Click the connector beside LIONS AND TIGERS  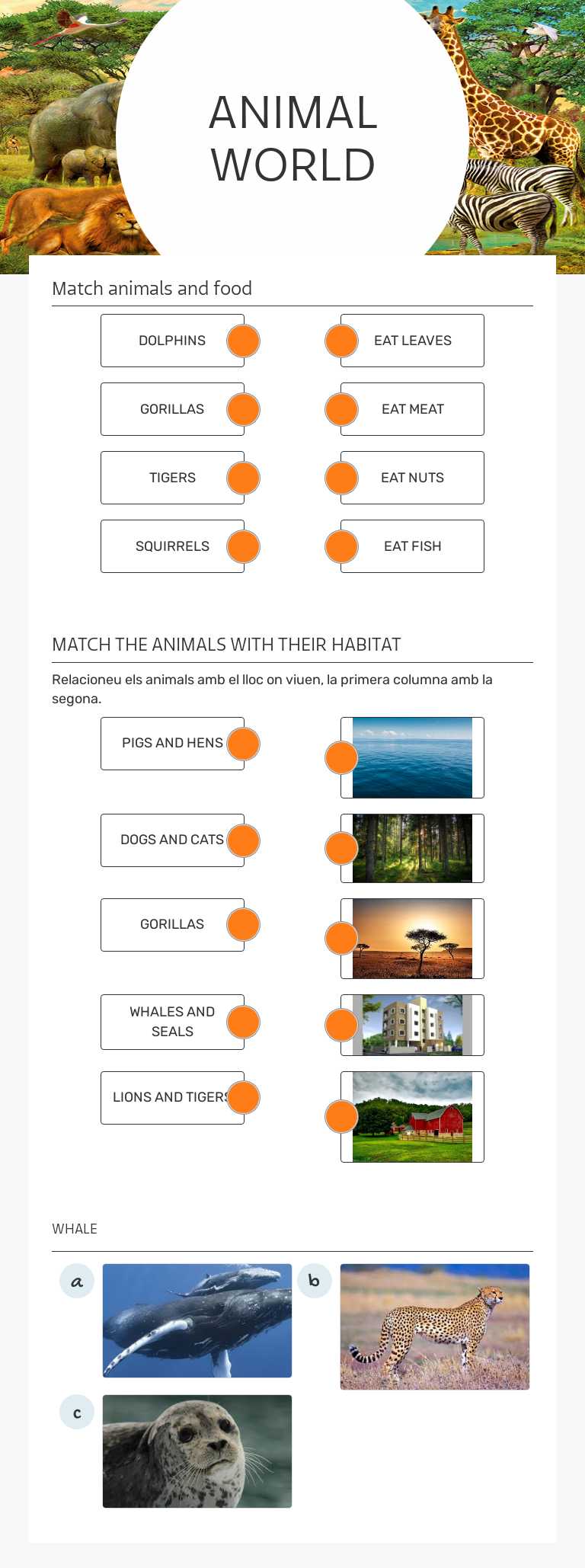[x=242, y=1097]
